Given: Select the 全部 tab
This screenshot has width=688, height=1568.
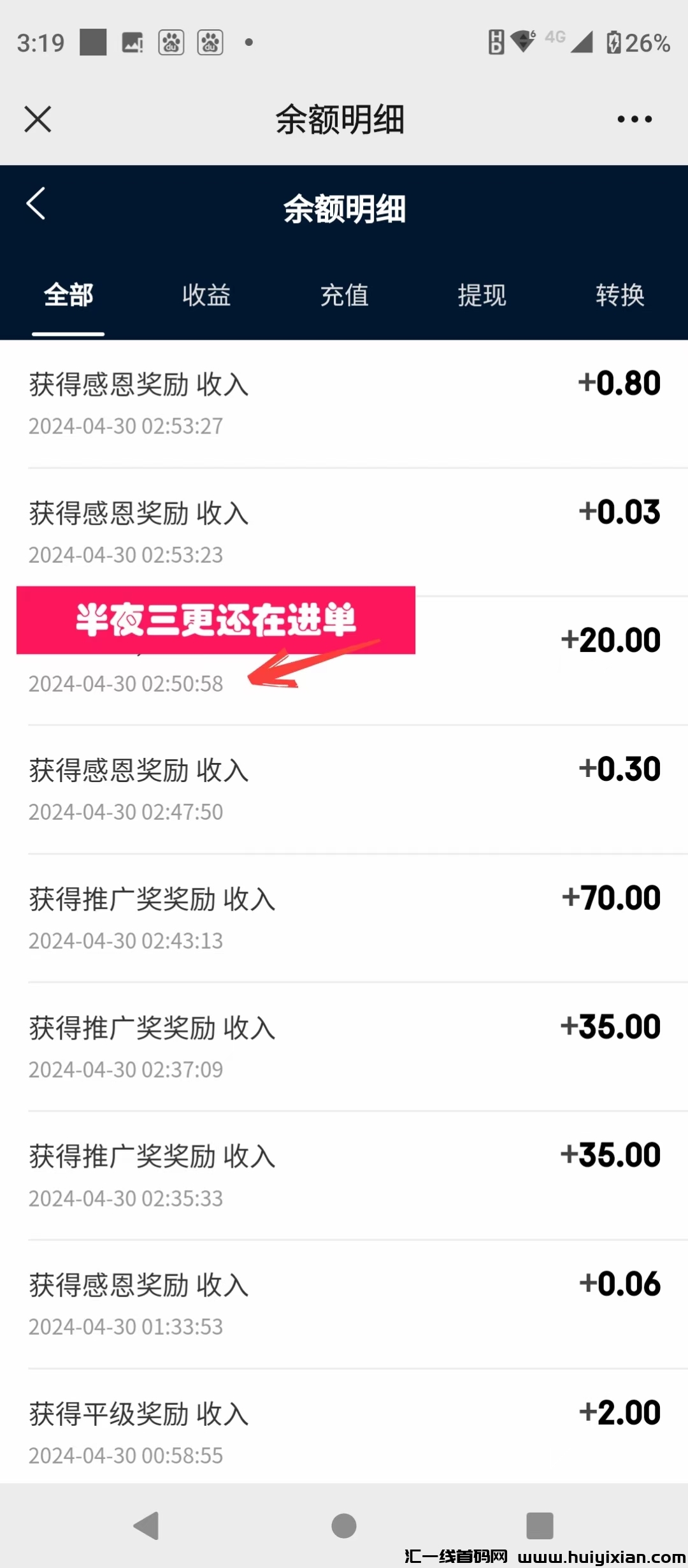Looking at the screenshot, I should click(68, 295).
